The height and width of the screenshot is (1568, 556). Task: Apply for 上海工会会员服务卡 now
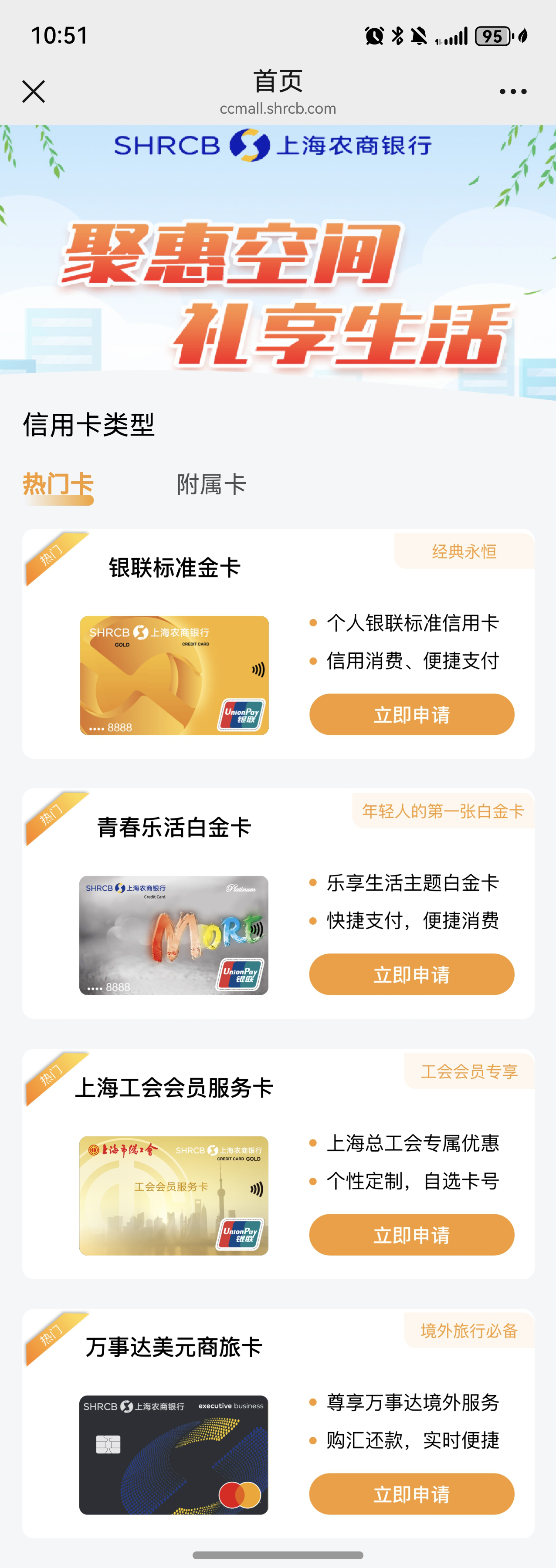tap(412, 1234)
